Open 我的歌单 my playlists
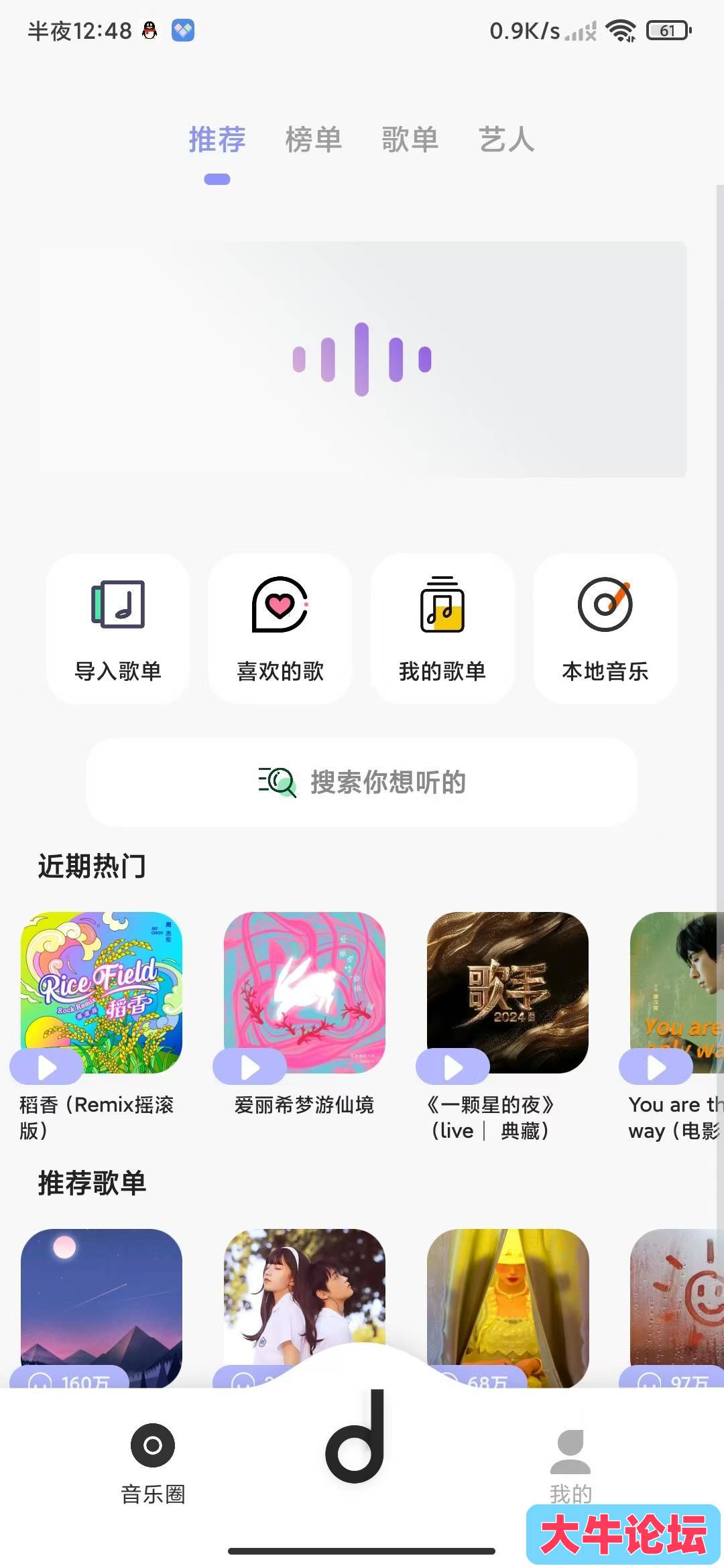This screenshot has width=724, height=1568. (x=442, y=628)
